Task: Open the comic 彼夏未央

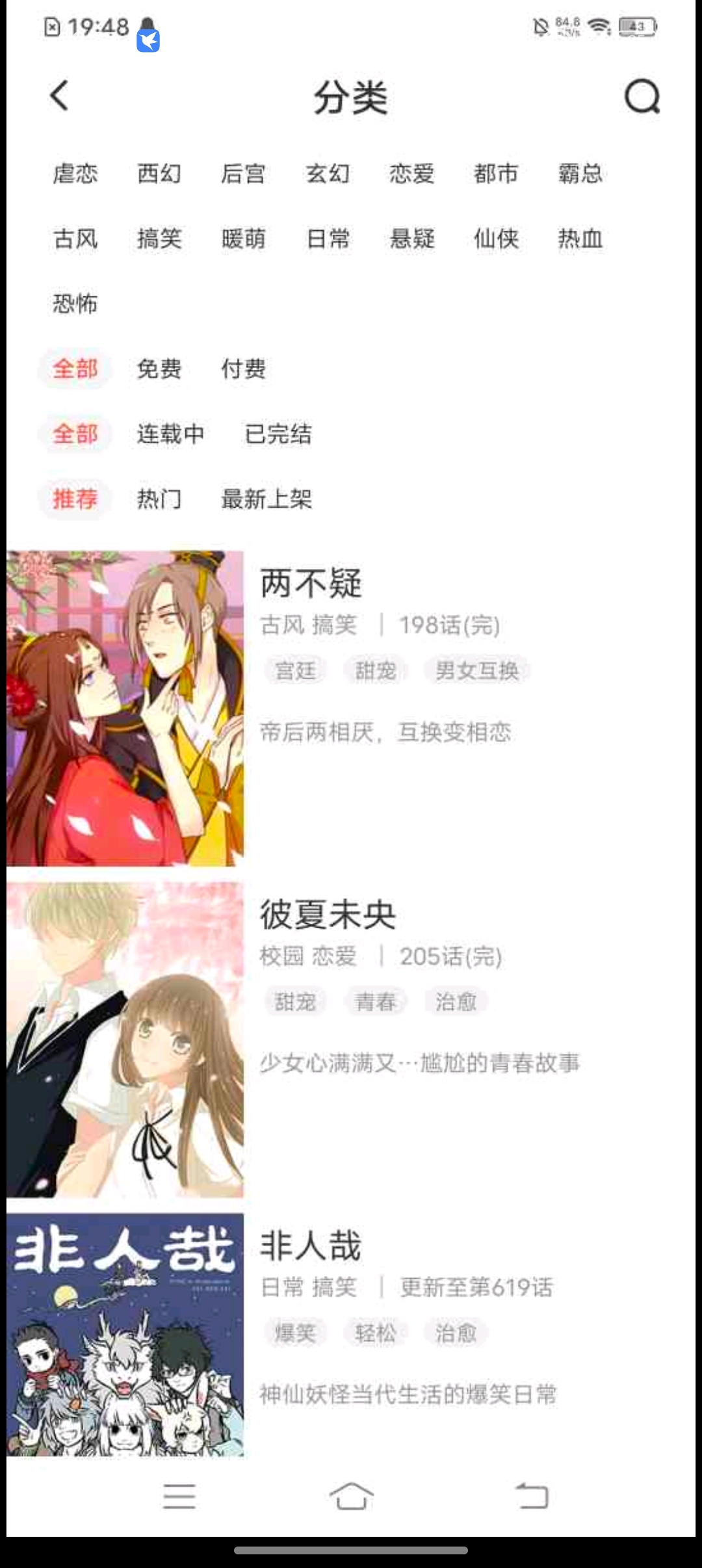Action: click(x=328, y=915)
